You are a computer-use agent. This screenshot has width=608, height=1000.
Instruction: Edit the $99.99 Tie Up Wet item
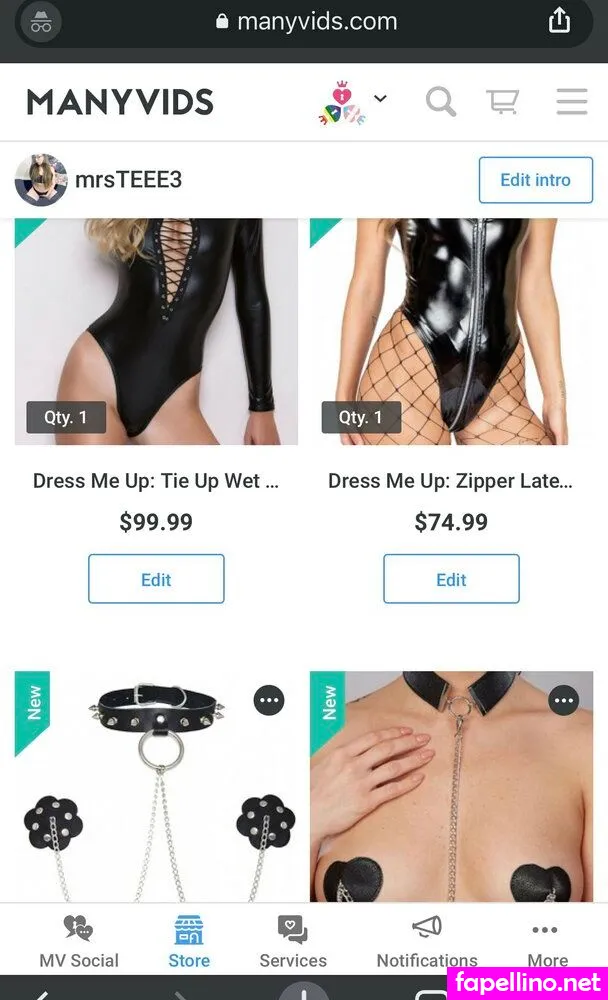[x=156, y=579]
